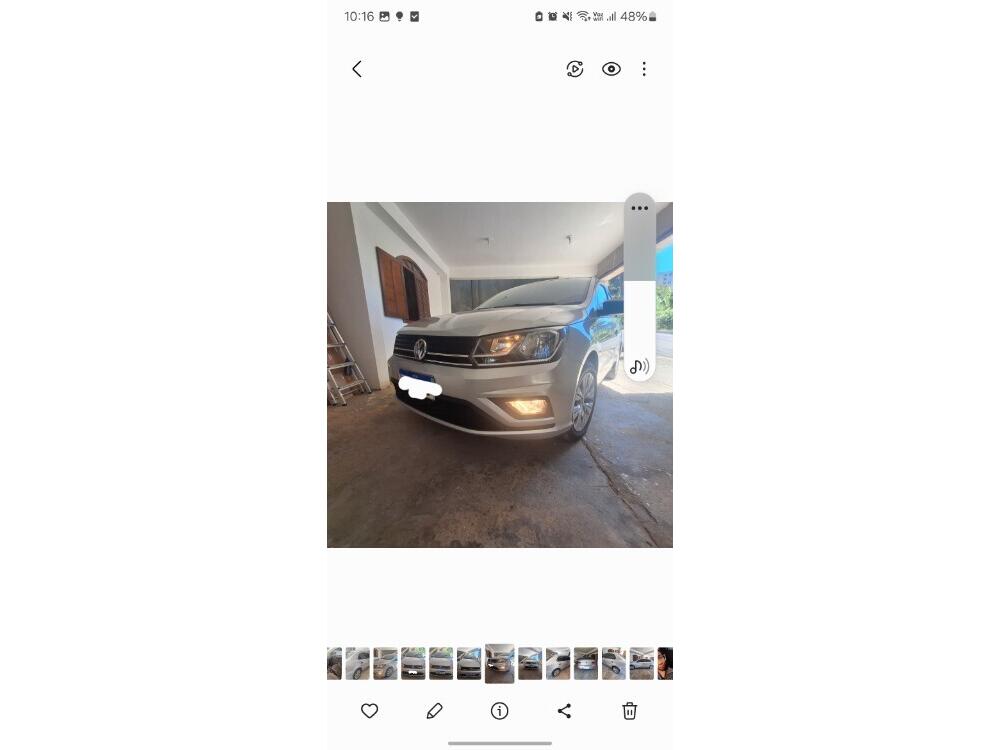Edit the photo with the pencil icon

(434, 711)
